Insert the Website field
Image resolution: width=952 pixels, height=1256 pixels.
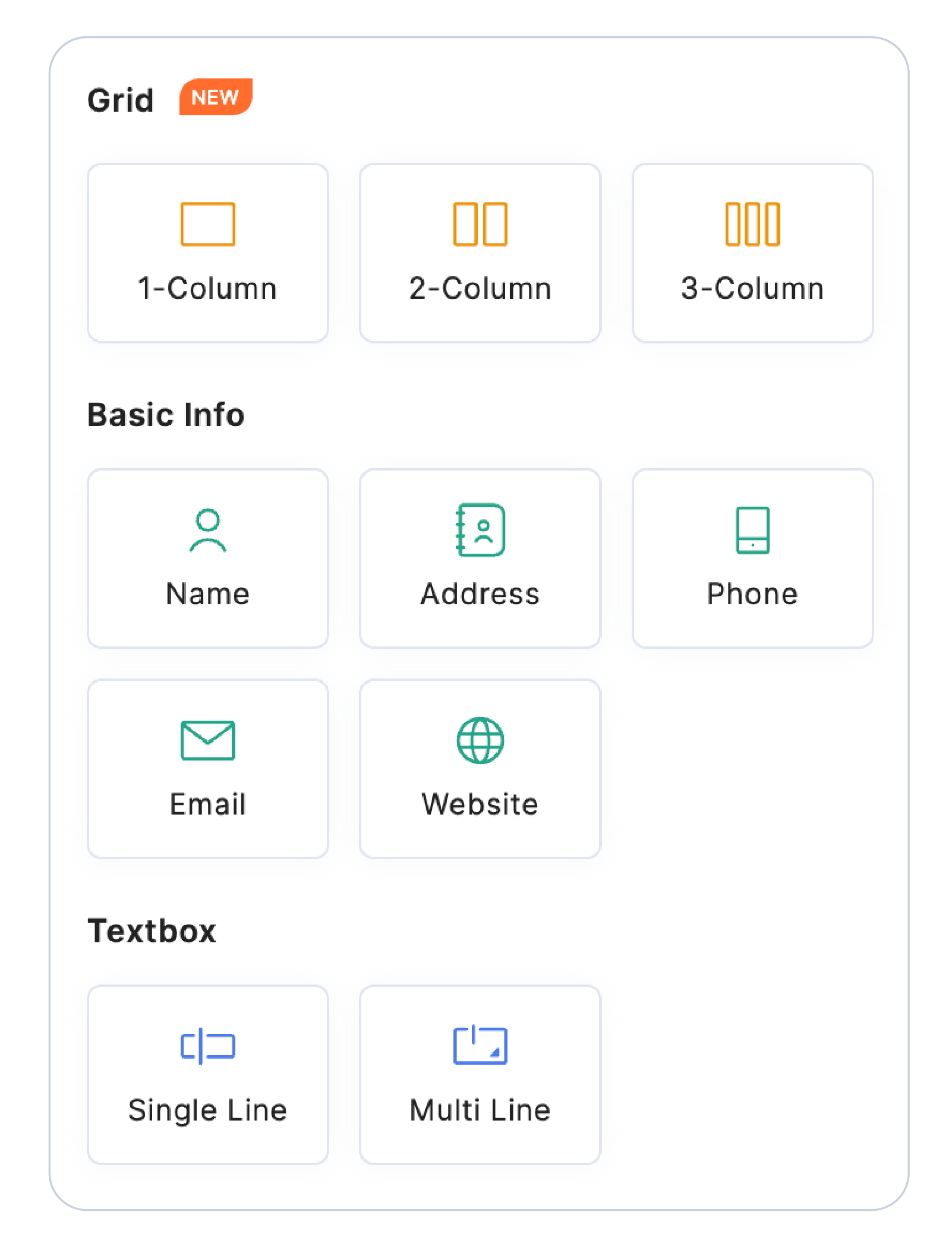[x=480, y=769]
